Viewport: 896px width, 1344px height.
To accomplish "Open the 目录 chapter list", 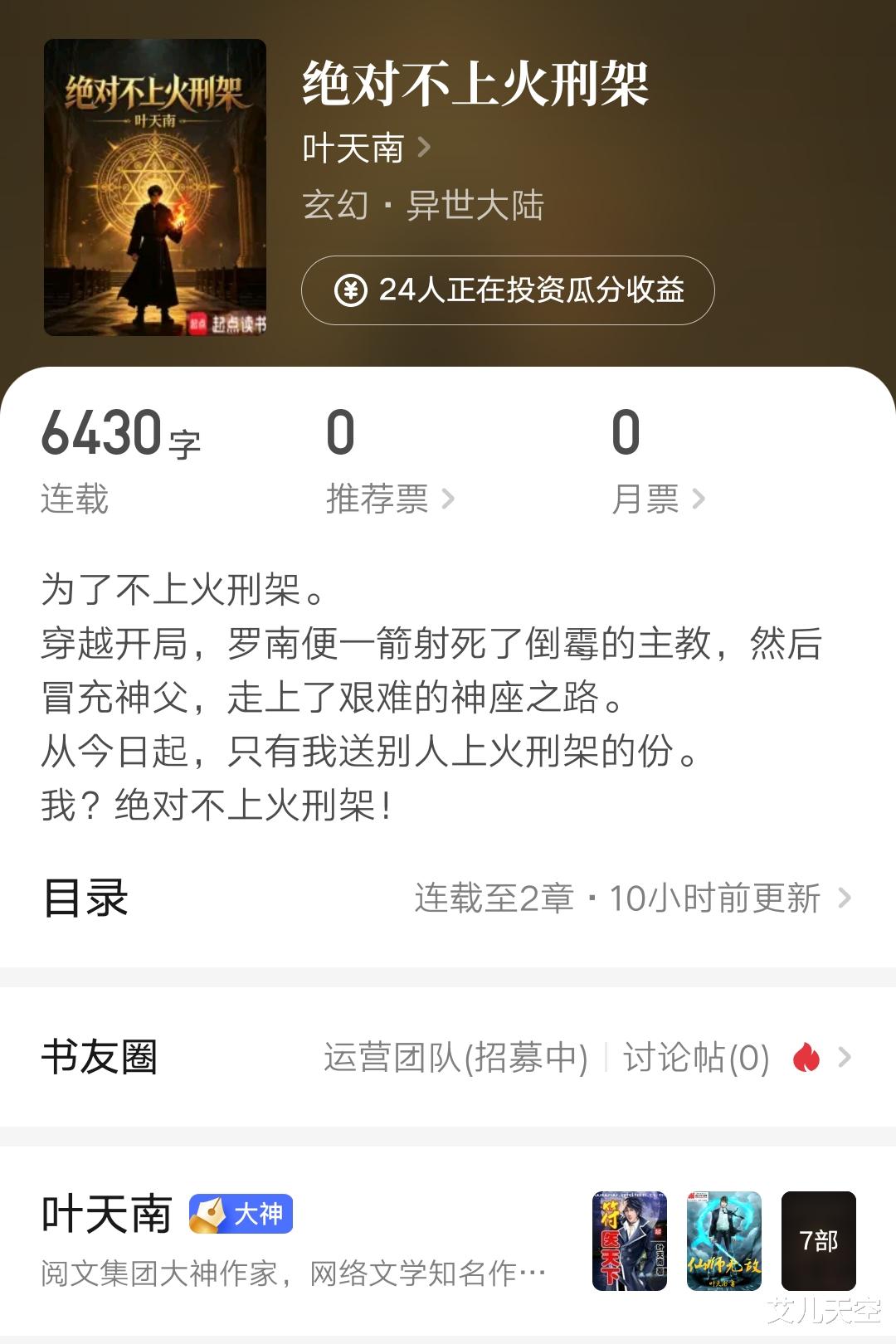I will [x=448, y=898].
